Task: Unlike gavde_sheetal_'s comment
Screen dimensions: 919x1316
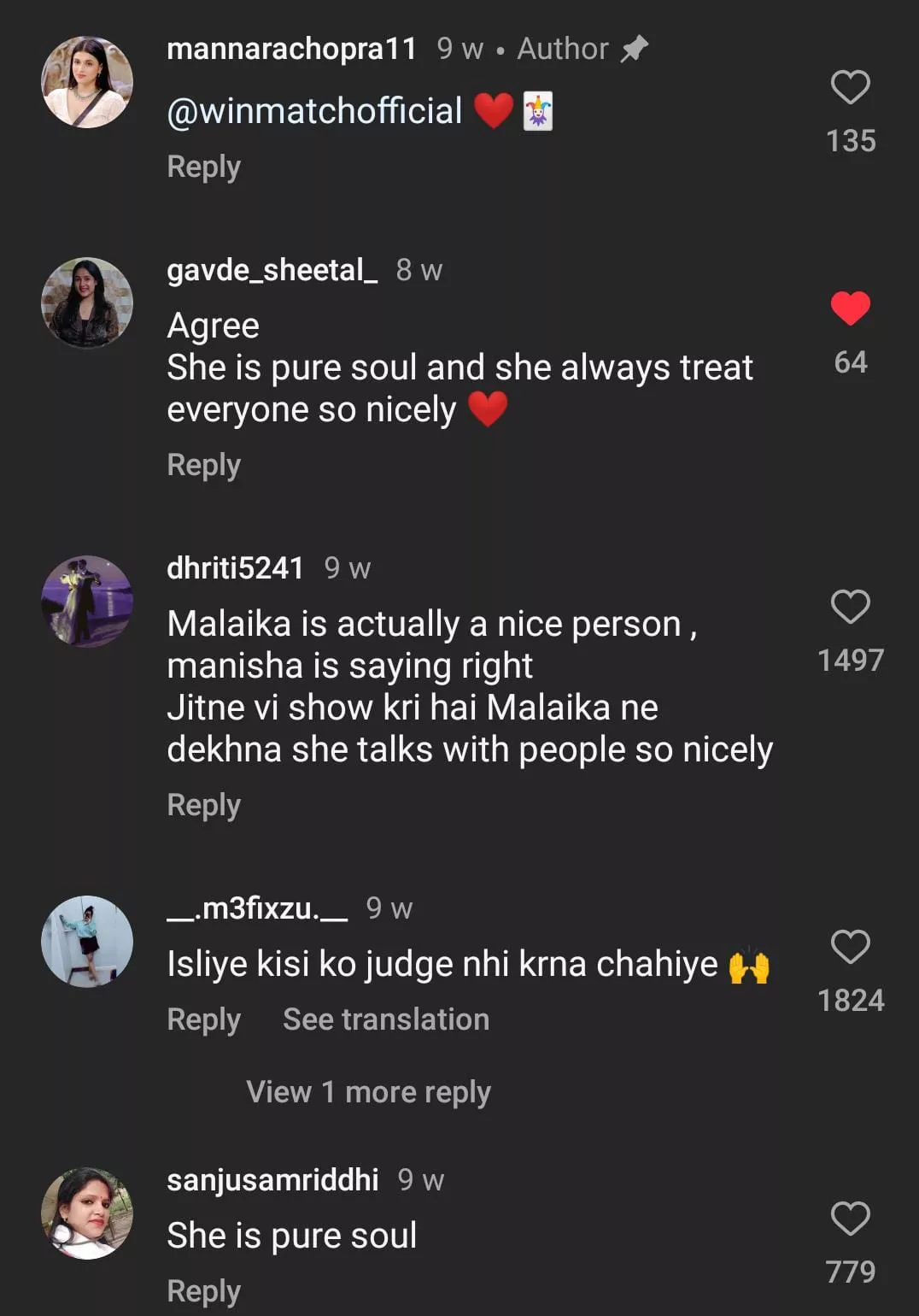Action: tap(850, 308)
